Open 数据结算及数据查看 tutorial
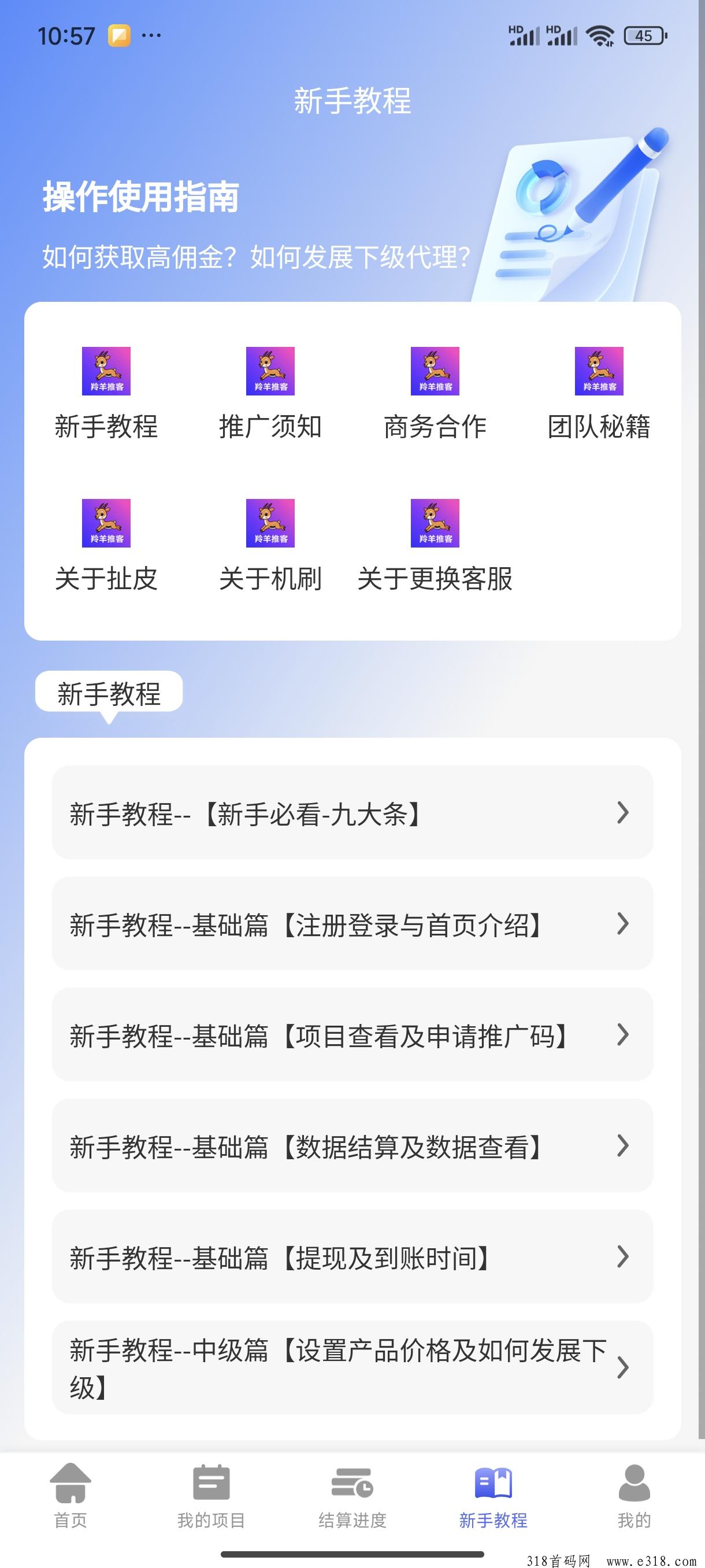This screenshot has height=1568, width=705. [x=353, y=1145]
